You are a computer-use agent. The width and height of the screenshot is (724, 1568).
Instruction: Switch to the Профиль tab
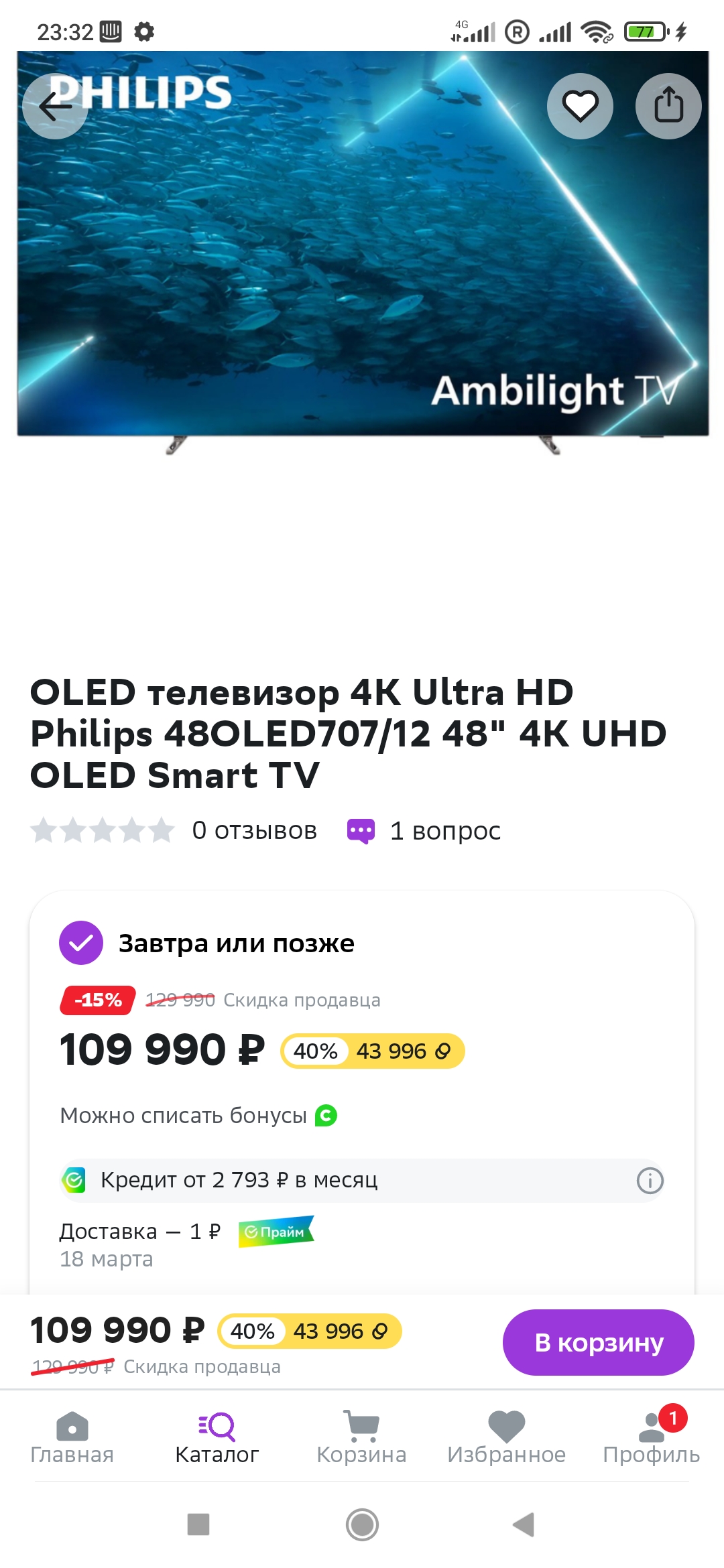click(x=651, y=1437)
